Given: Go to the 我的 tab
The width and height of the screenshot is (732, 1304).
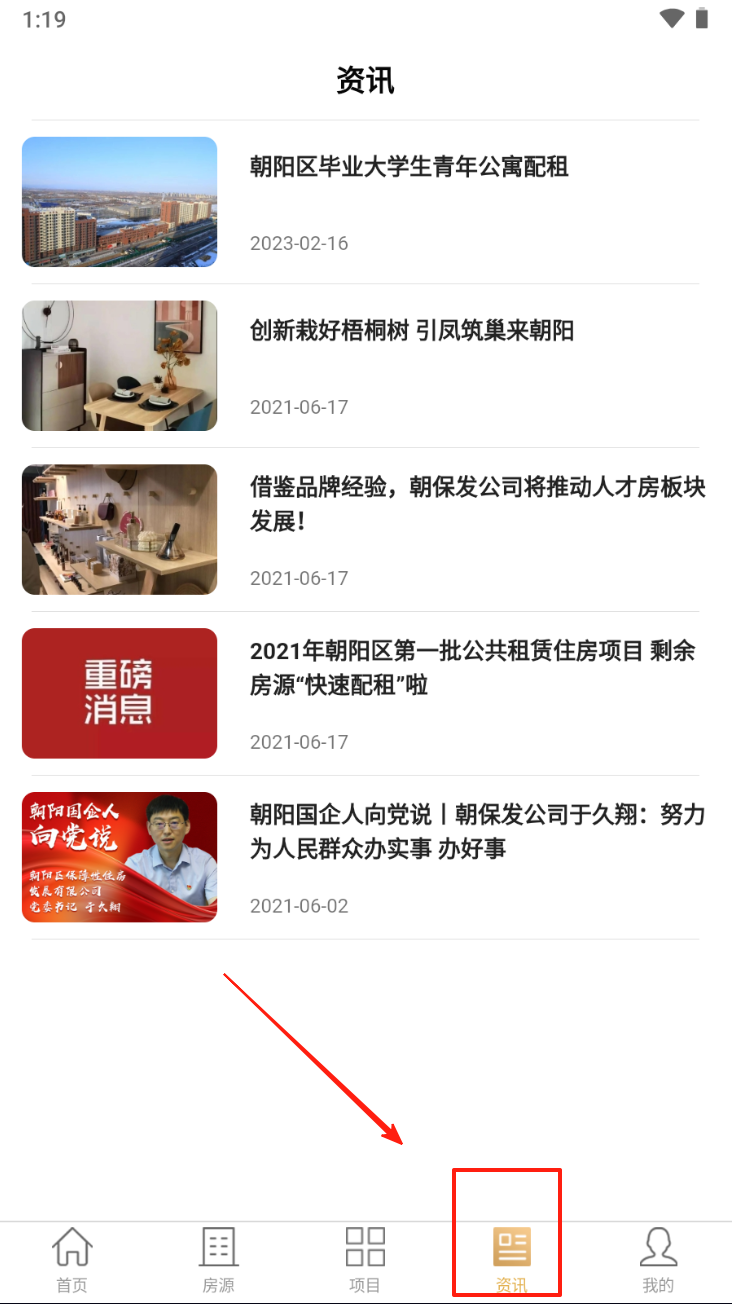Looking at the screenshot, I should (658, 1260).
